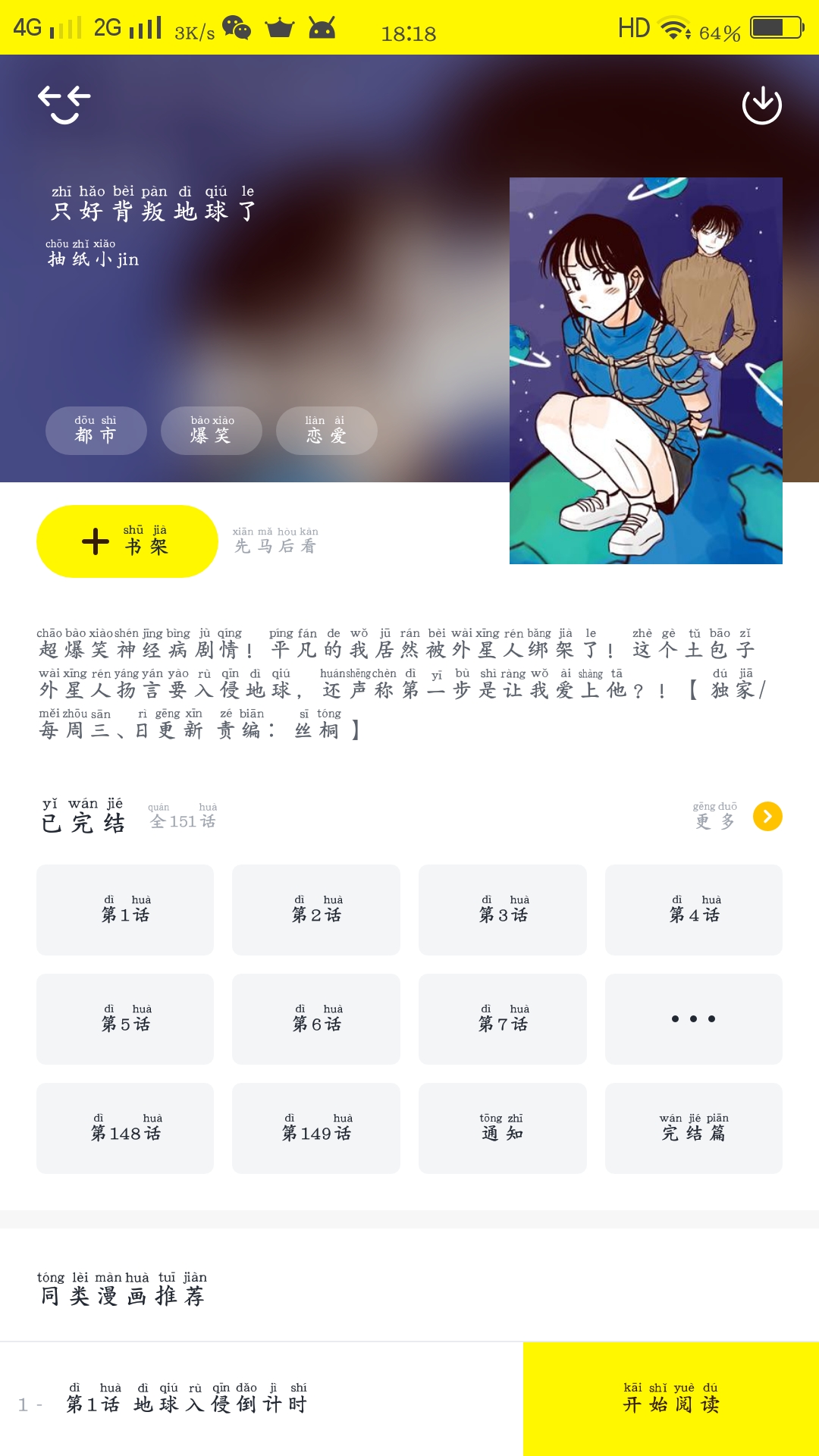
Task: Open the 已完结 chapter list section
Action: 83,819
